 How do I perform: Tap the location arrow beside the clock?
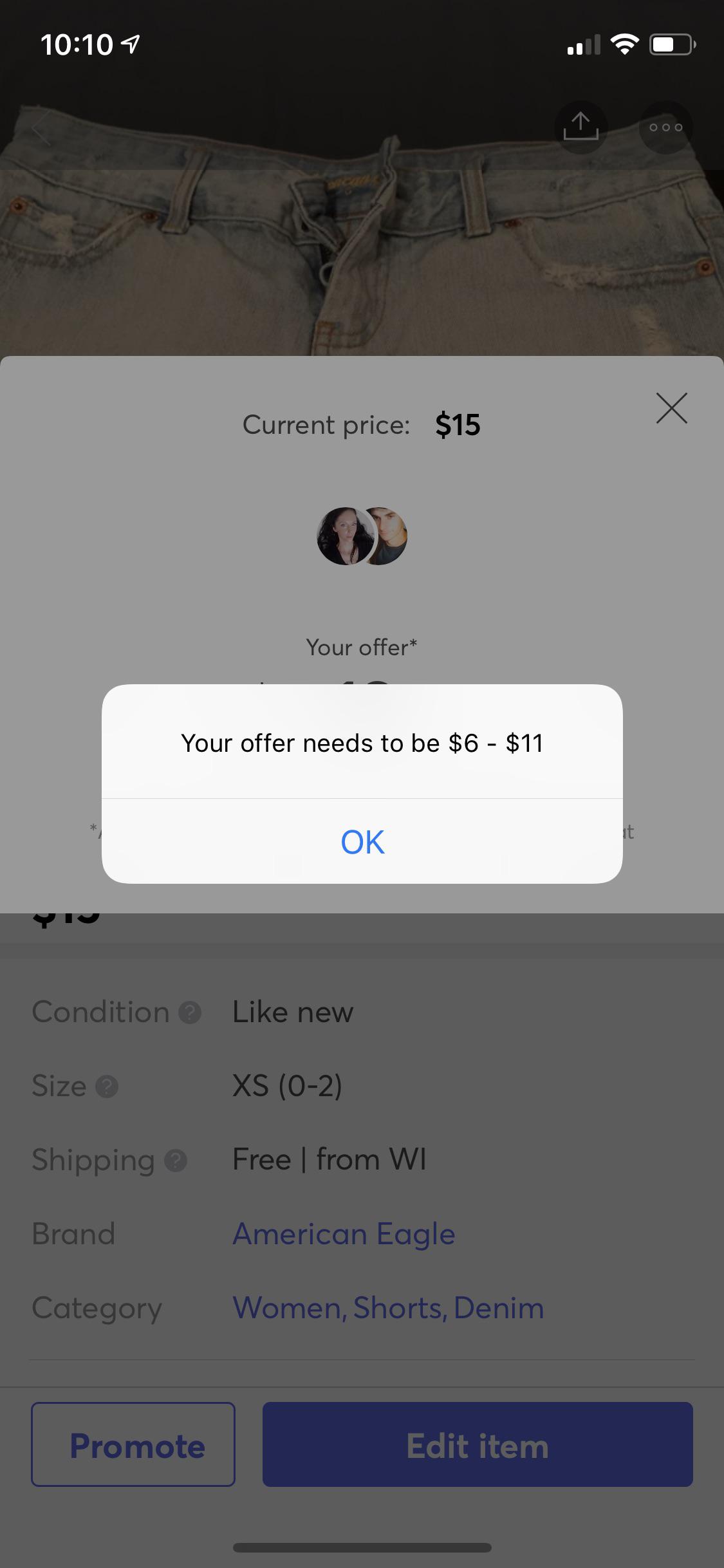pos(129,44)
